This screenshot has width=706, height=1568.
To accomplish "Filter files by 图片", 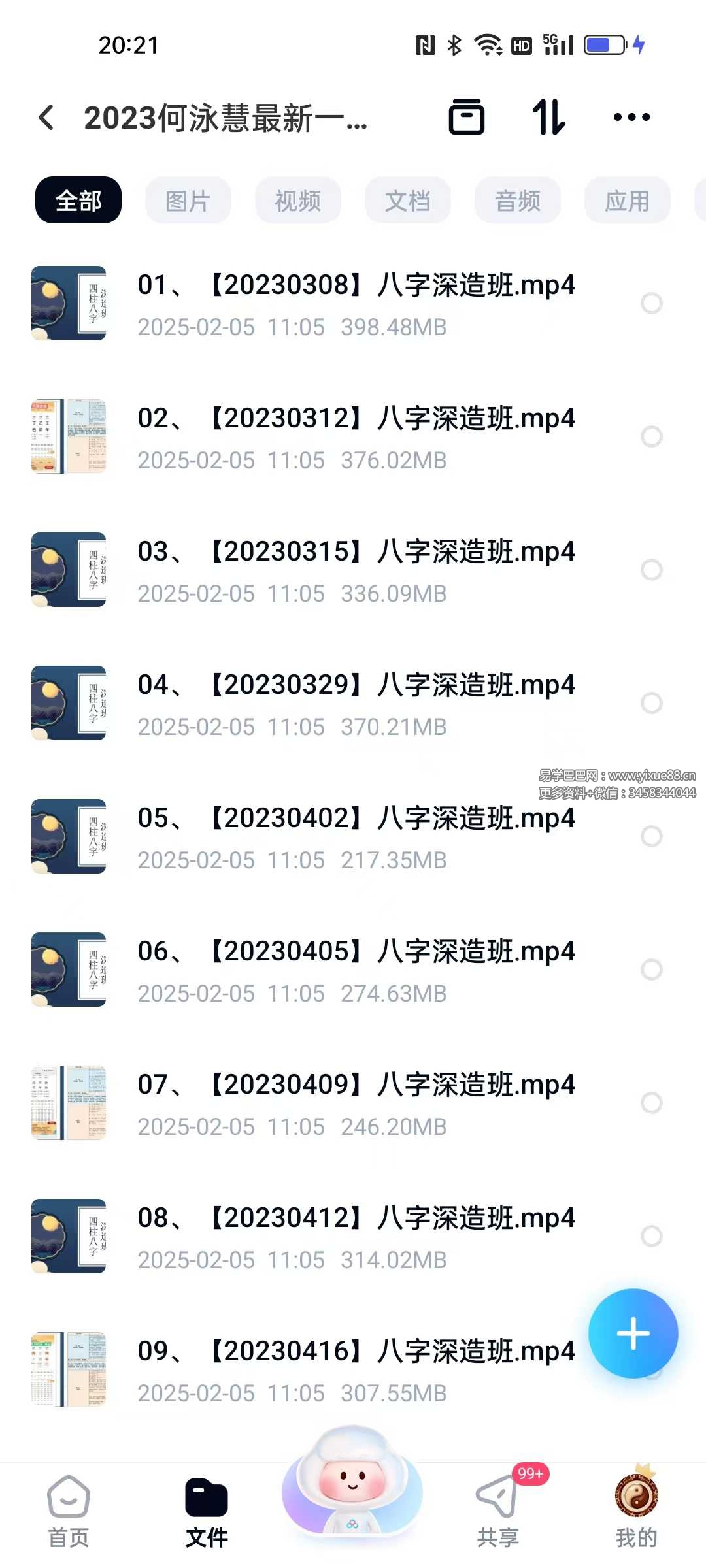I will tap(188, 201).
